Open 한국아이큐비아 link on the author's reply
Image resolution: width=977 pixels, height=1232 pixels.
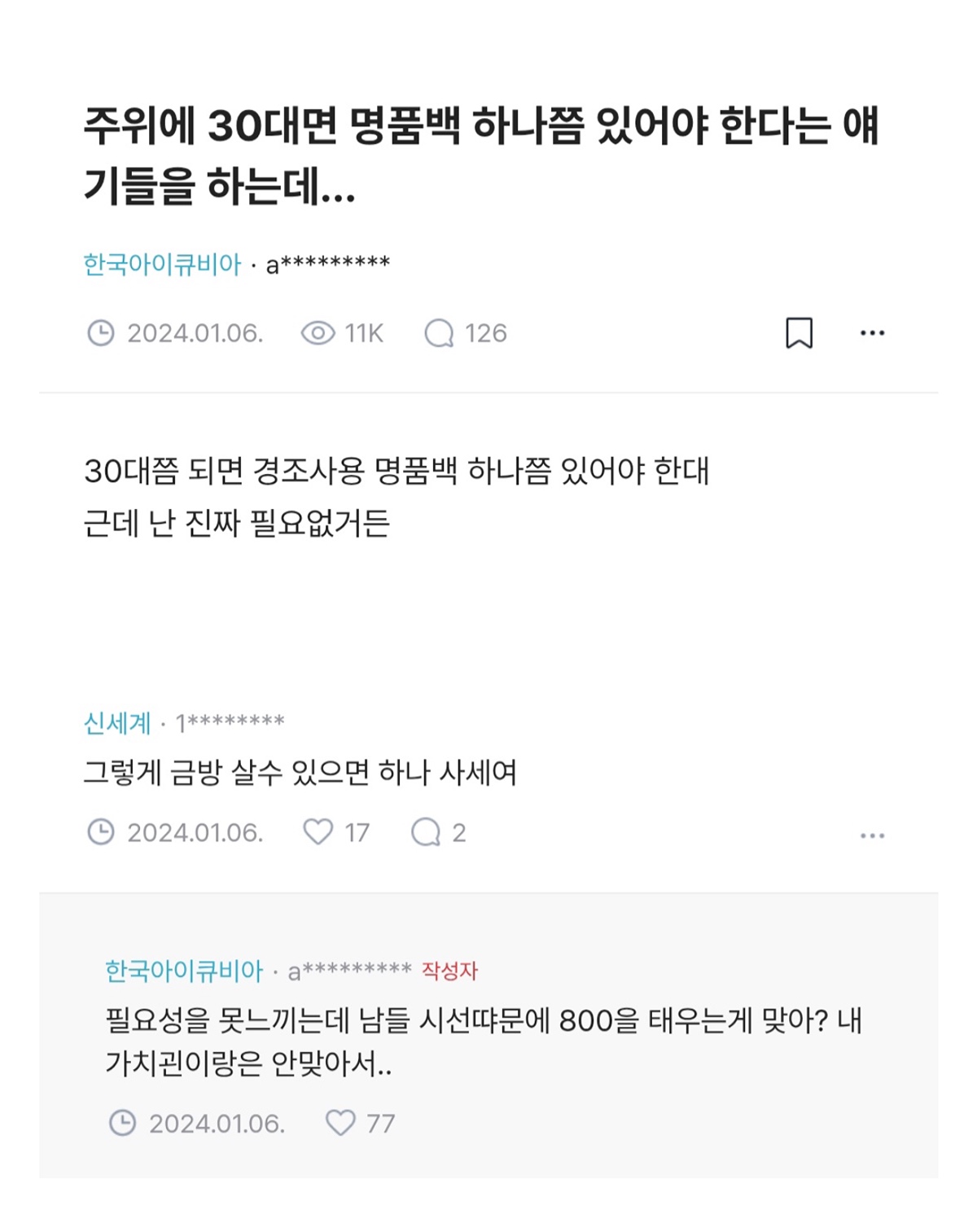(184, 971)
